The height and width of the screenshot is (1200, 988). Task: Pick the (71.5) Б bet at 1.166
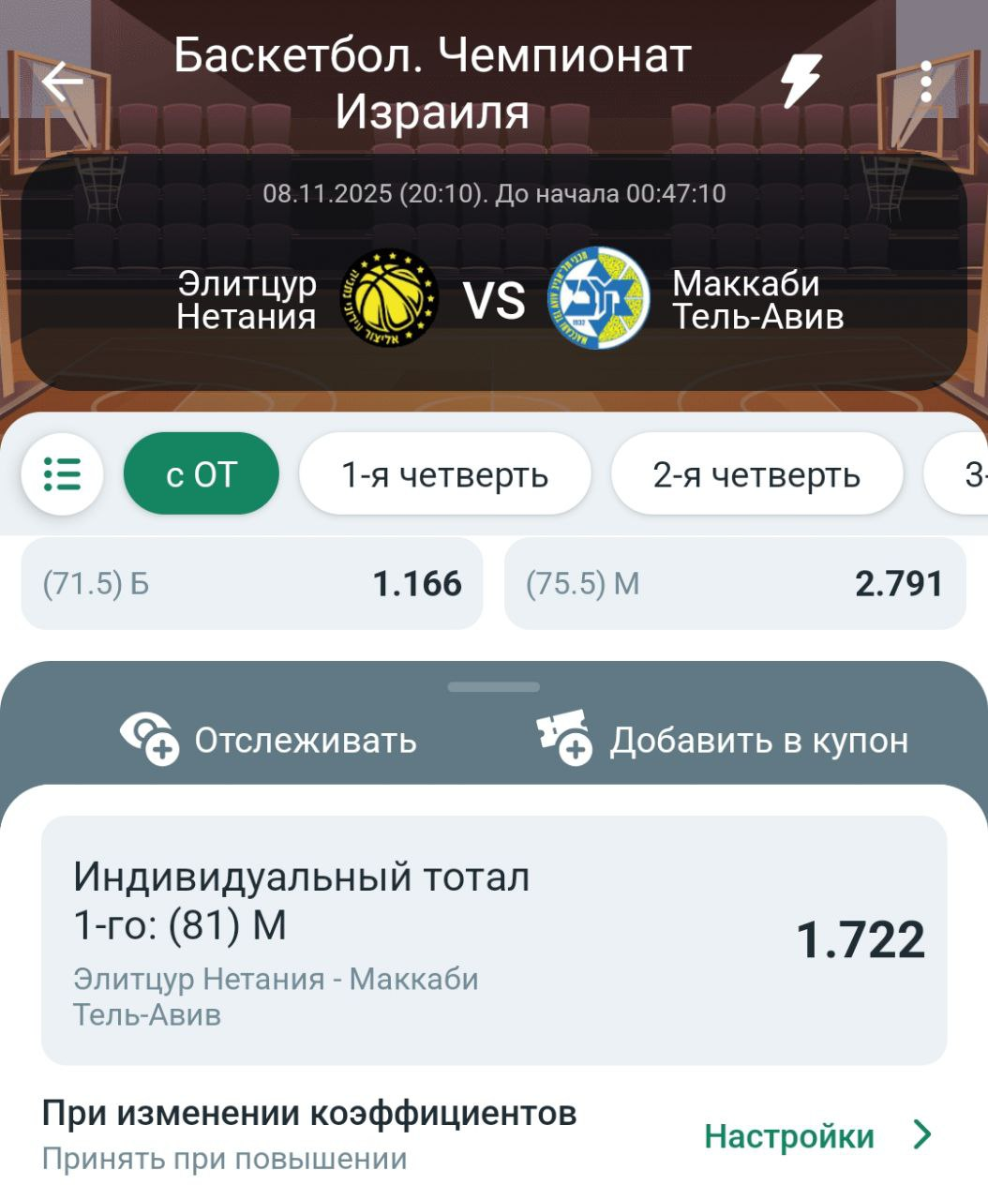pyautogui.click(x=252, y=584)
